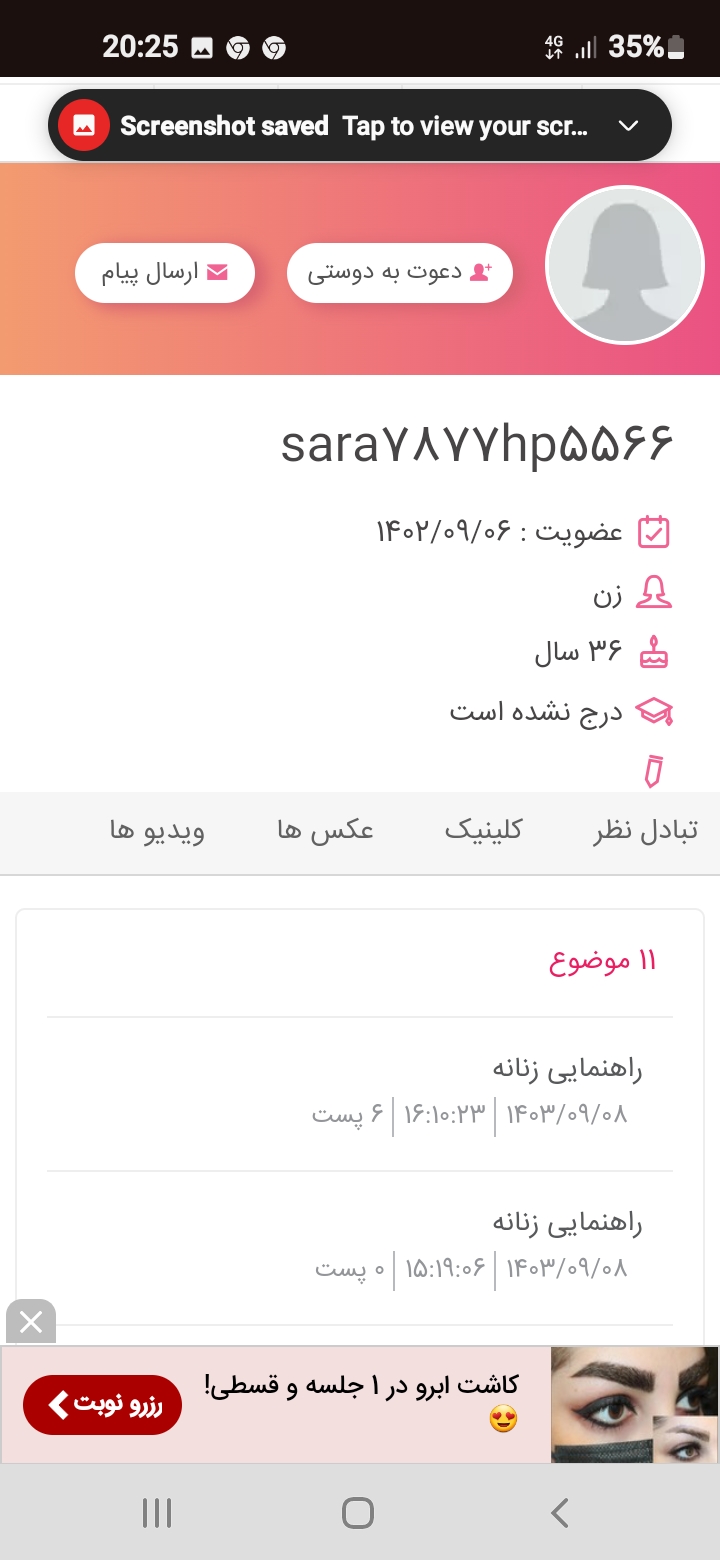Expand the screenshot notification chevron

point(629,126)
